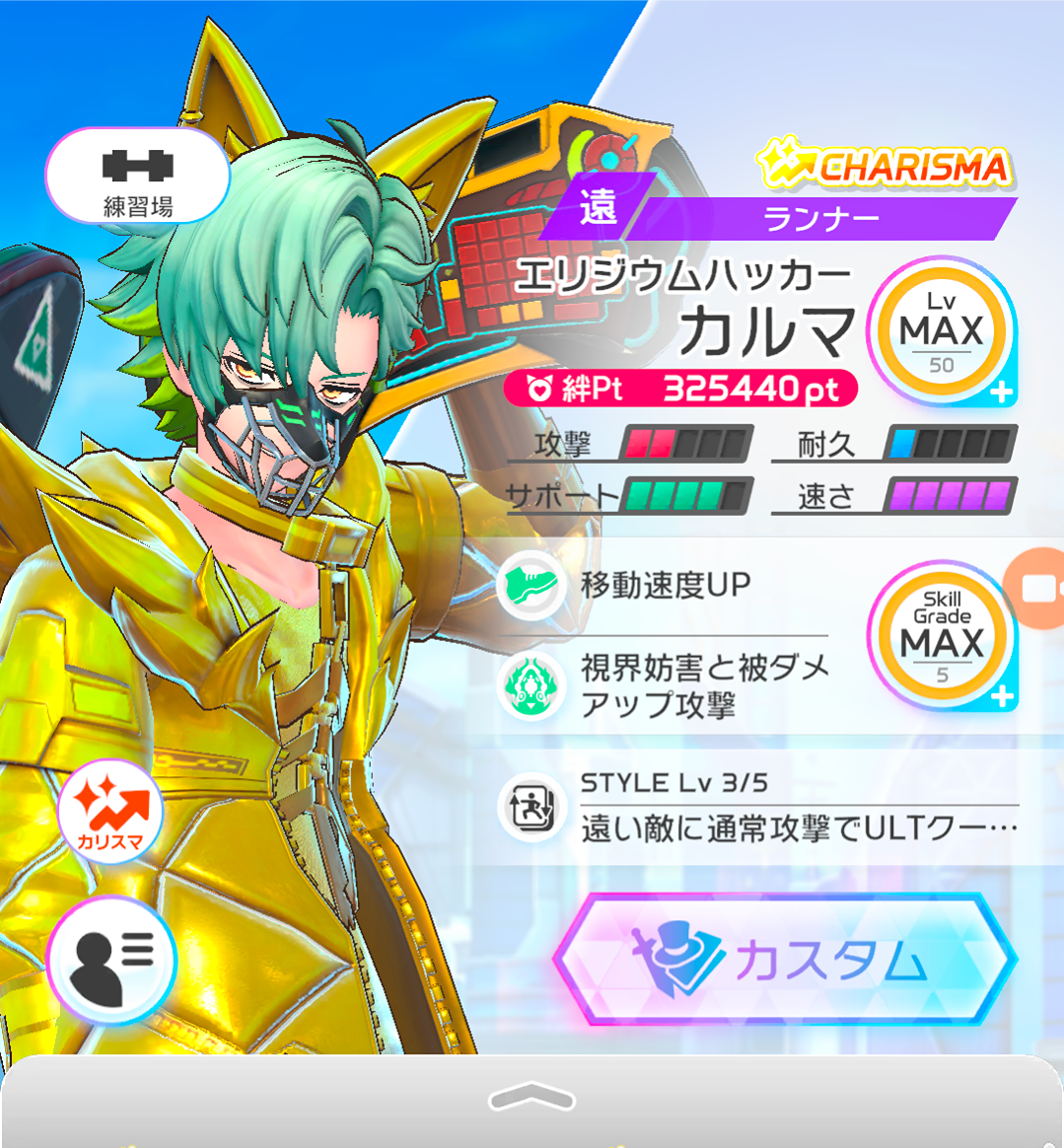Tap the カリスマ charisma button

[x=110, y=812]
